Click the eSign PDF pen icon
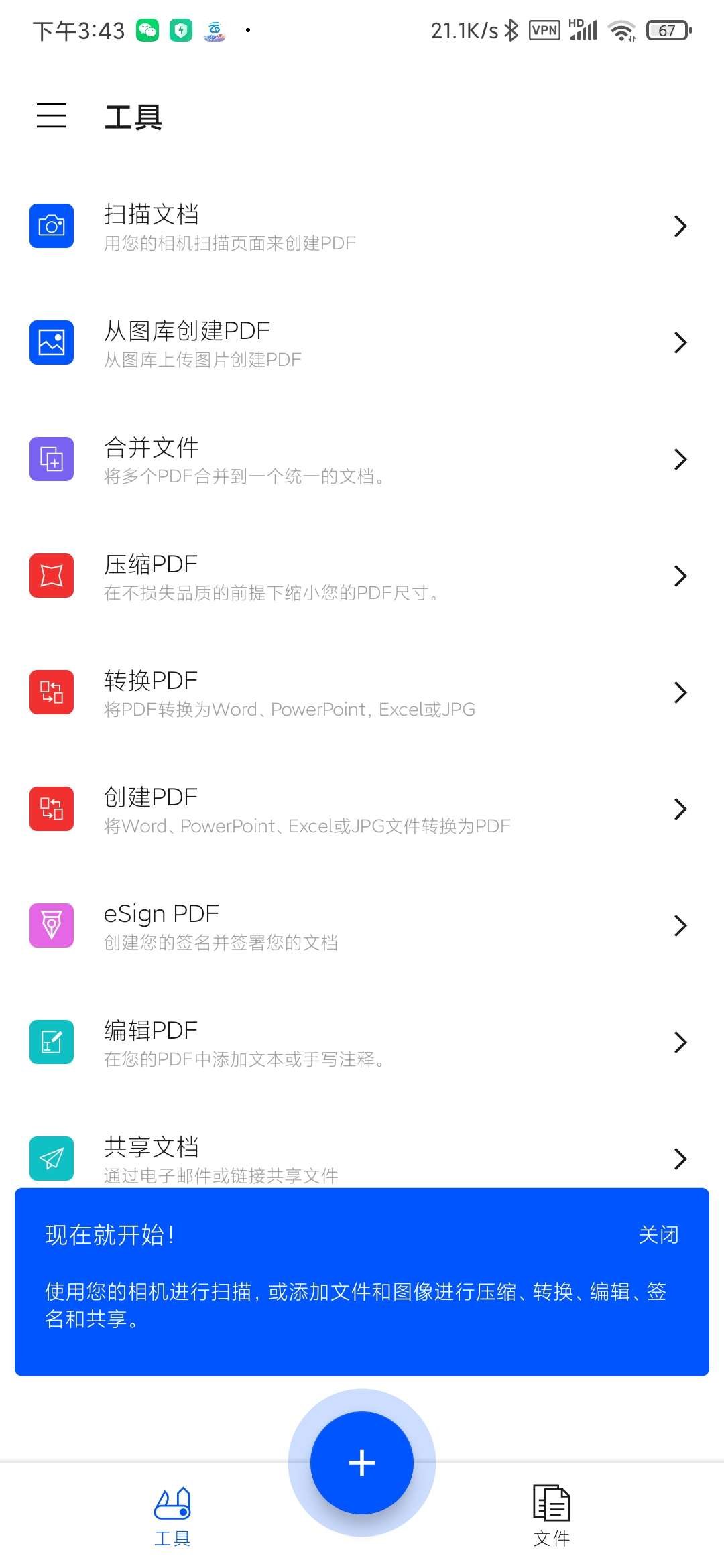724x1568 pixels. point(51,925)
